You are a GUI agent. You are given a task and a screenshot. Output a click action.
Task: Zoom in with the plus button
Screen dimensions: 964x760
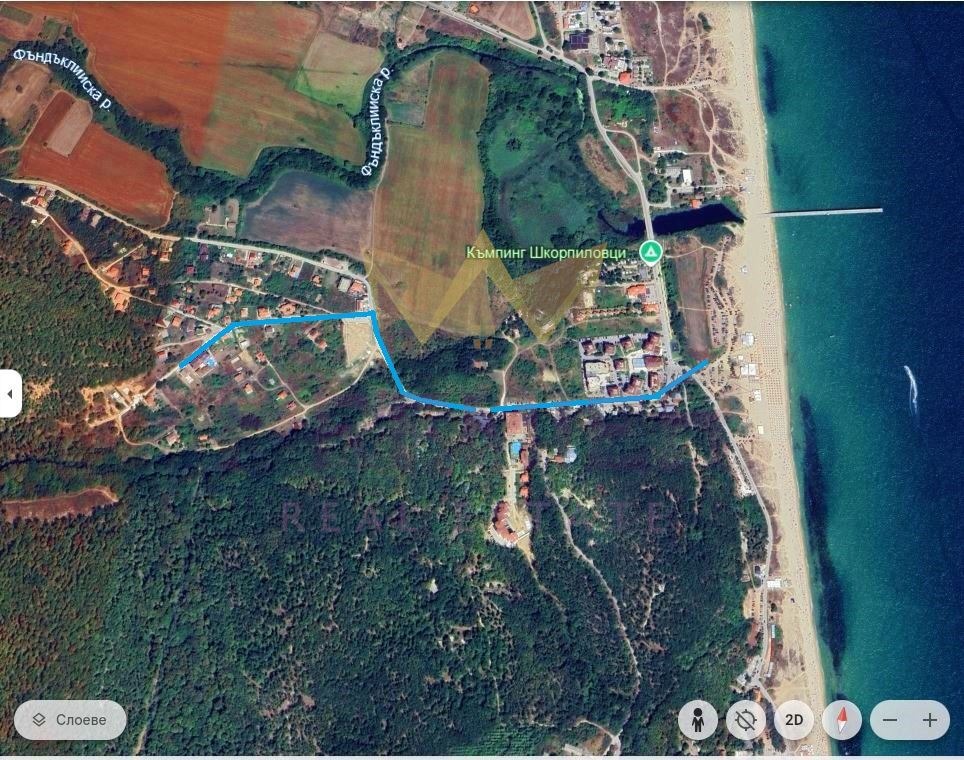930,720
